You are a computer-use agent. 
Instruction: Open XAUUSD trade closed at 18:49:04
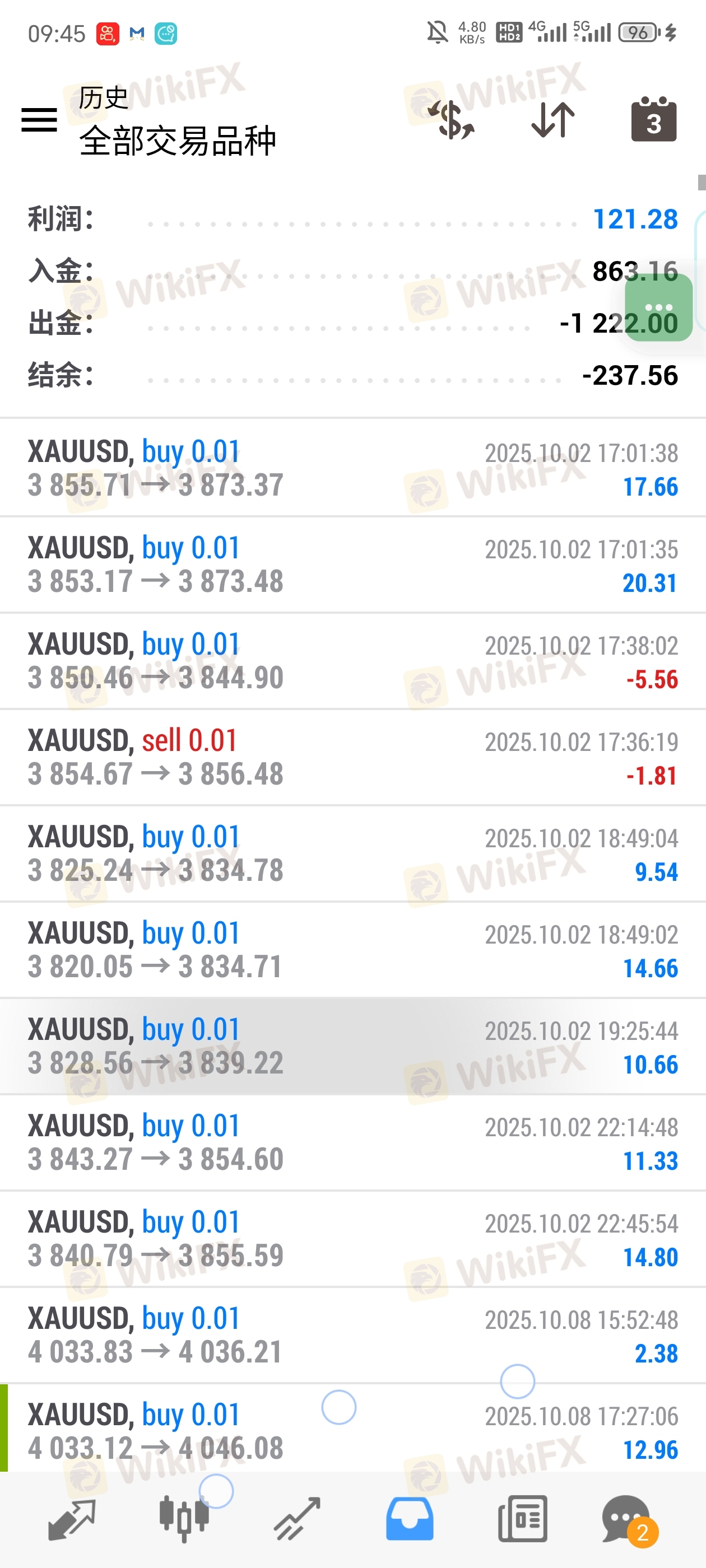coord(352,853)
